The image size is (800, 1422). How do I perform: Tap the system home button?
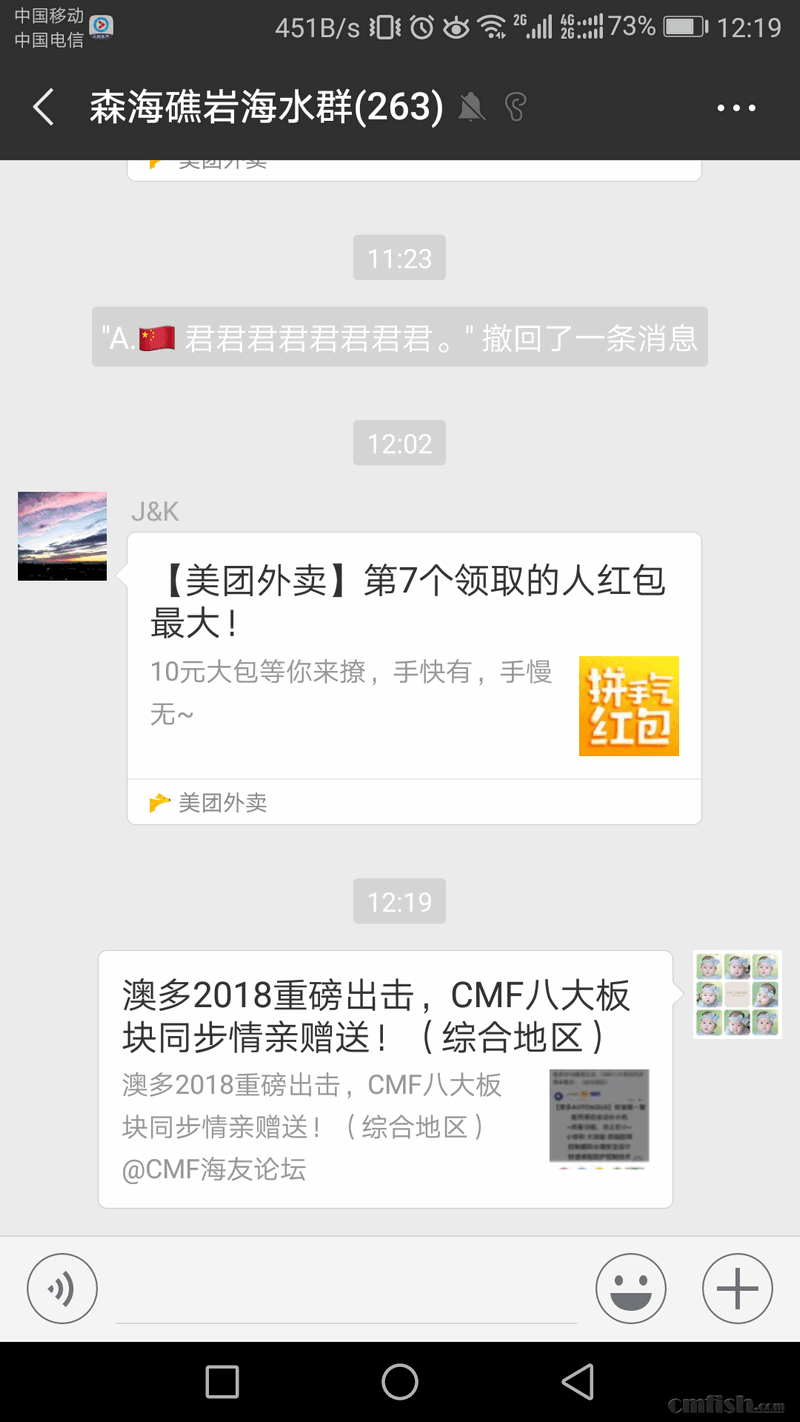tap(400, 1382)
